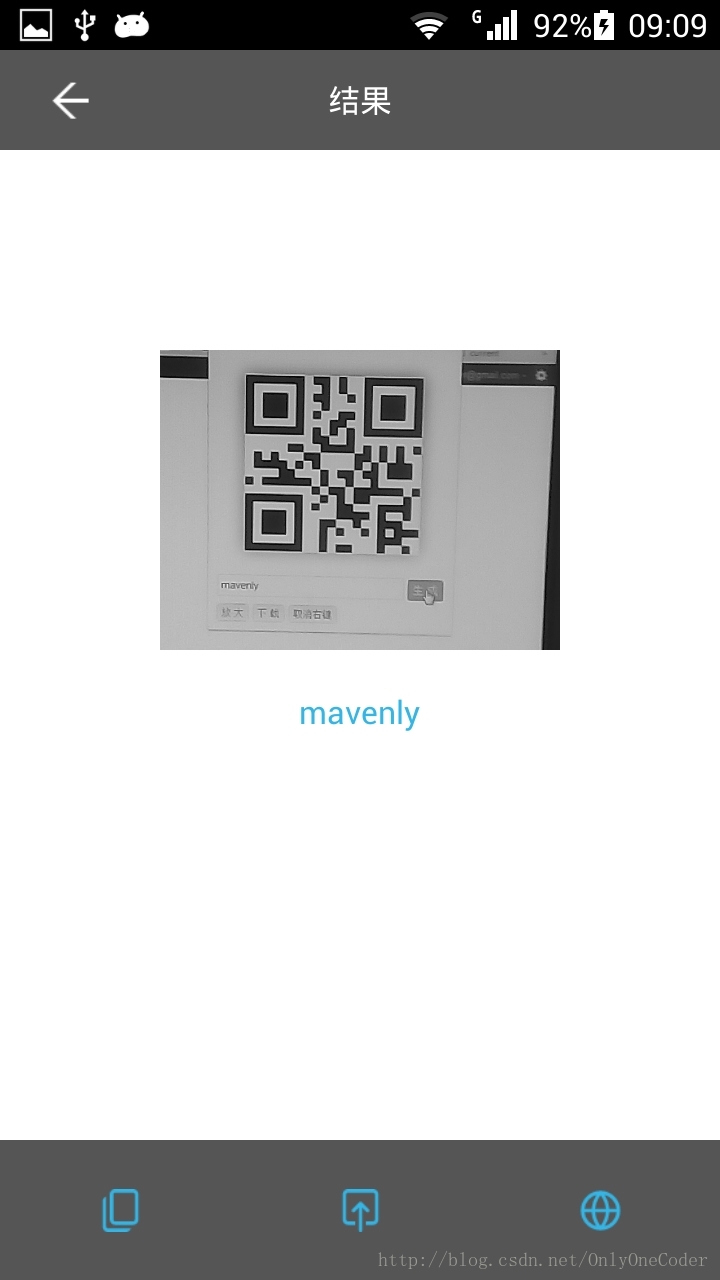Viewport: 720px width, 1280px height.
Task: Share the scanned result
Action: click(360, 1210)
